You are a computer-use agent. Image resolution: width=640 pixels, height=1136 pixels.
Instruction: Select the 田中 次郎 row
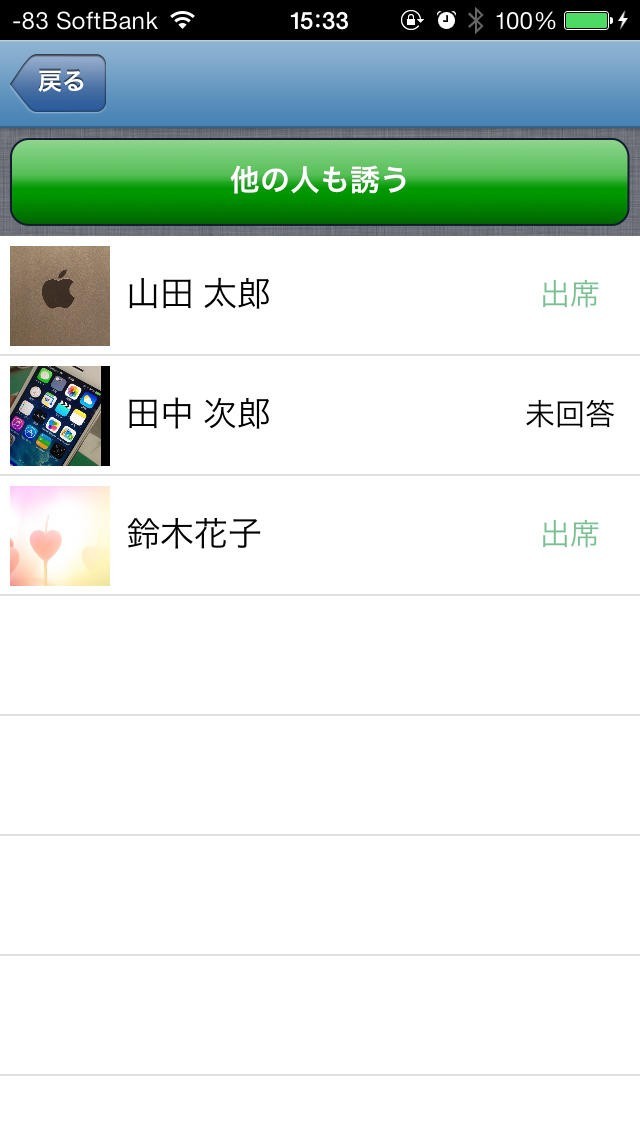(x=320, y=415)
